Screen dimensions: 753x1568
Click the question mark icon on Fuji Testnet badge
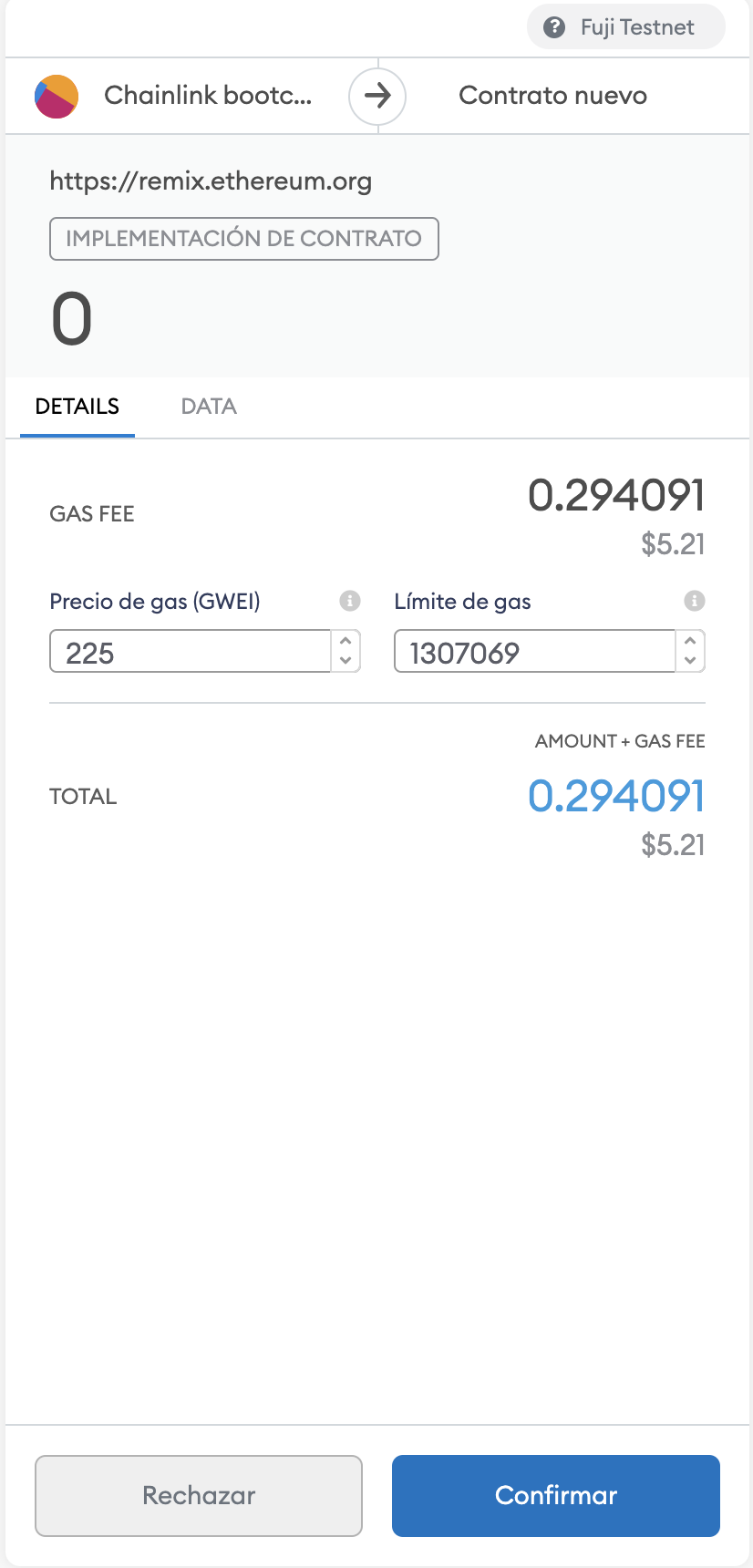tap(552, 26)
